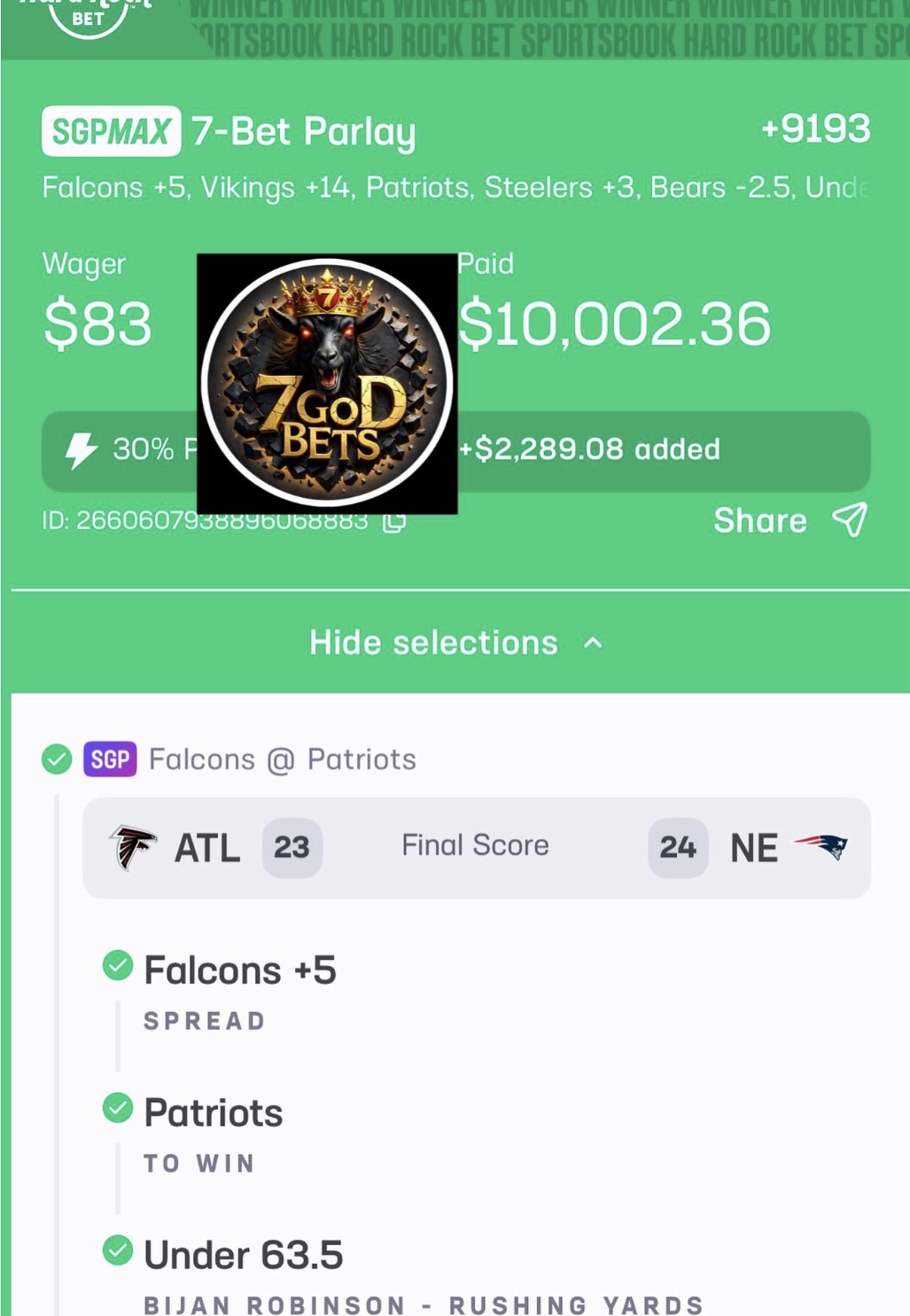Collapse with Hide selections
Image resolution: width=910 pixels, height=1316 pixels.
(x=455, y=642)
